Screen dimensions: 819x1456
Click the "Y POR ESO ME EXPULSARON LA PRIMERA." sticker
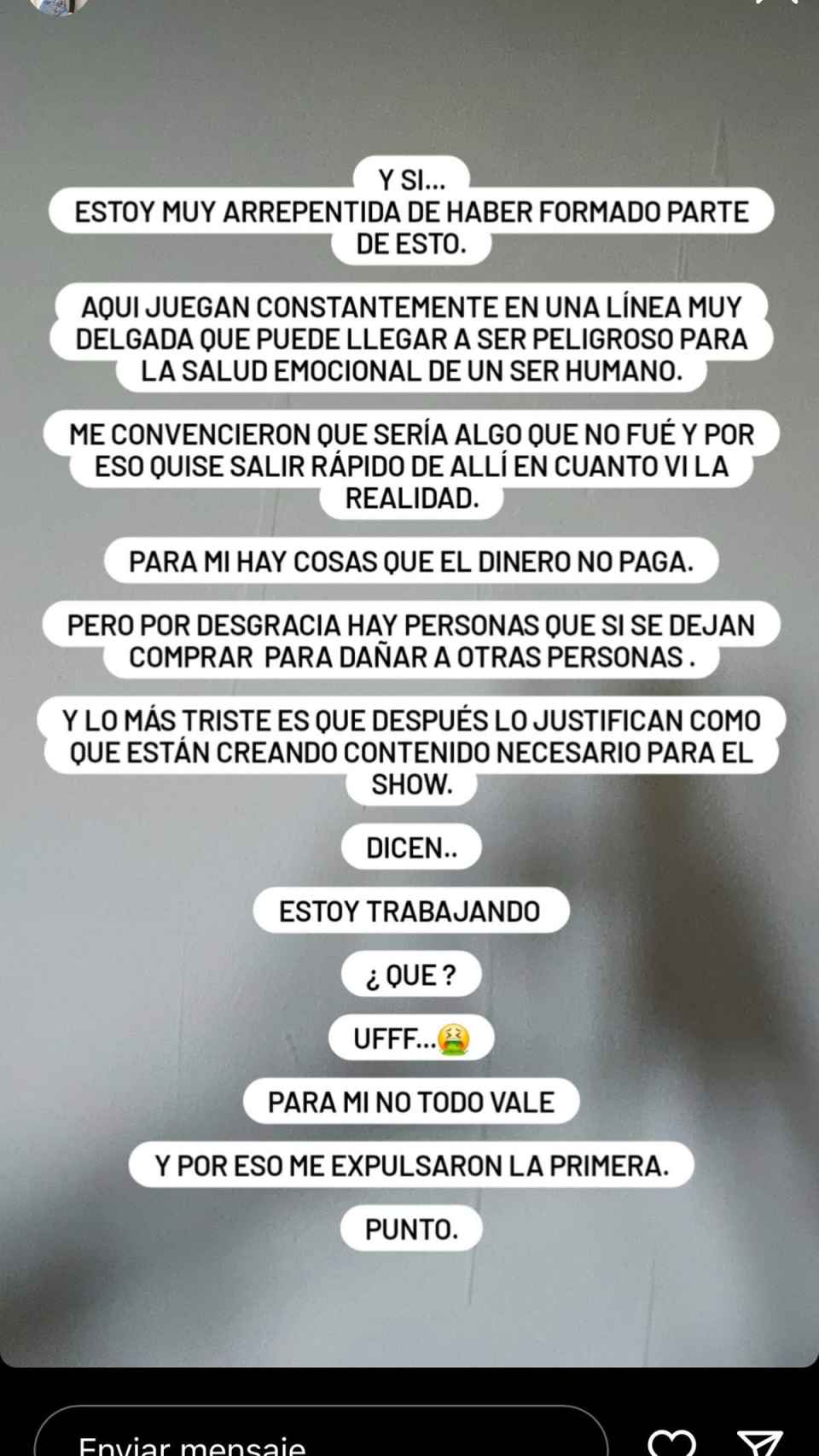[x=410, y=1164]
